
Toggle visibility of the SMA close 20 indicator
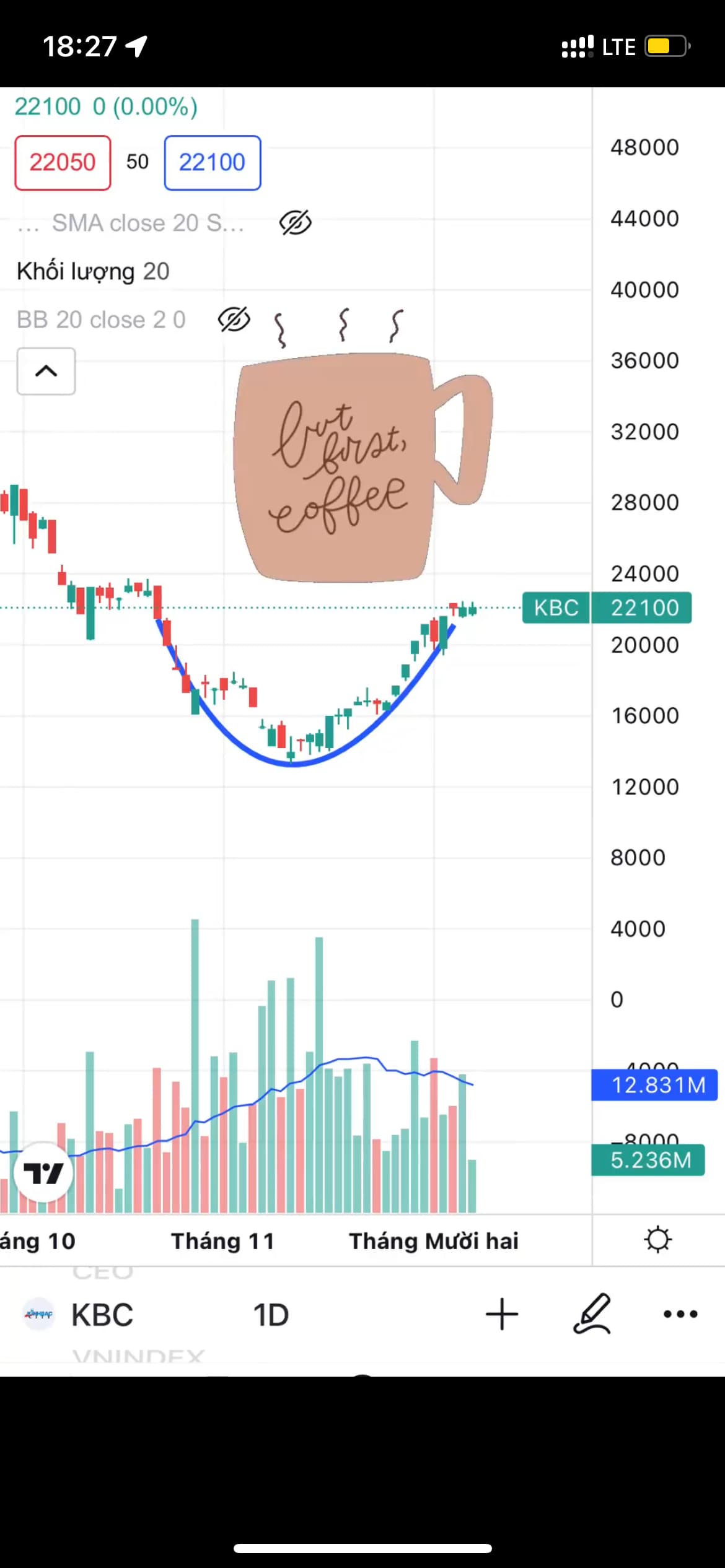295,223
